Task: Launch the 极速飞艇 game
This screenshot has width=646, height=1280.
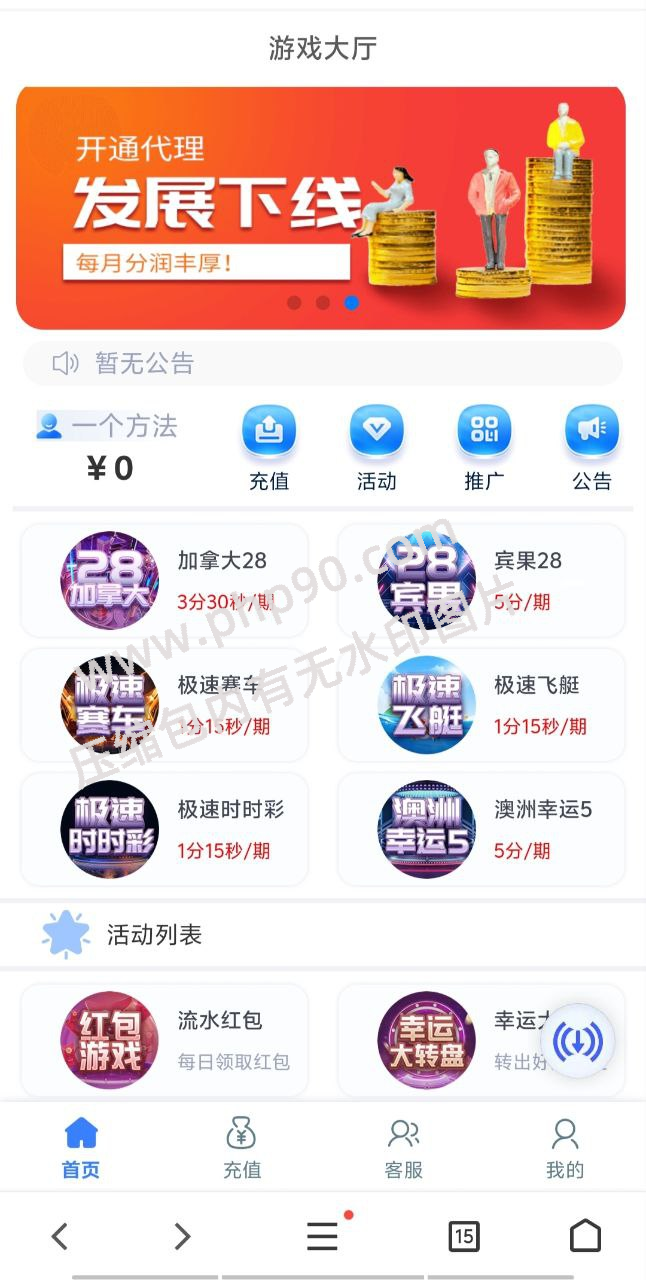Action: click(481, 705)
